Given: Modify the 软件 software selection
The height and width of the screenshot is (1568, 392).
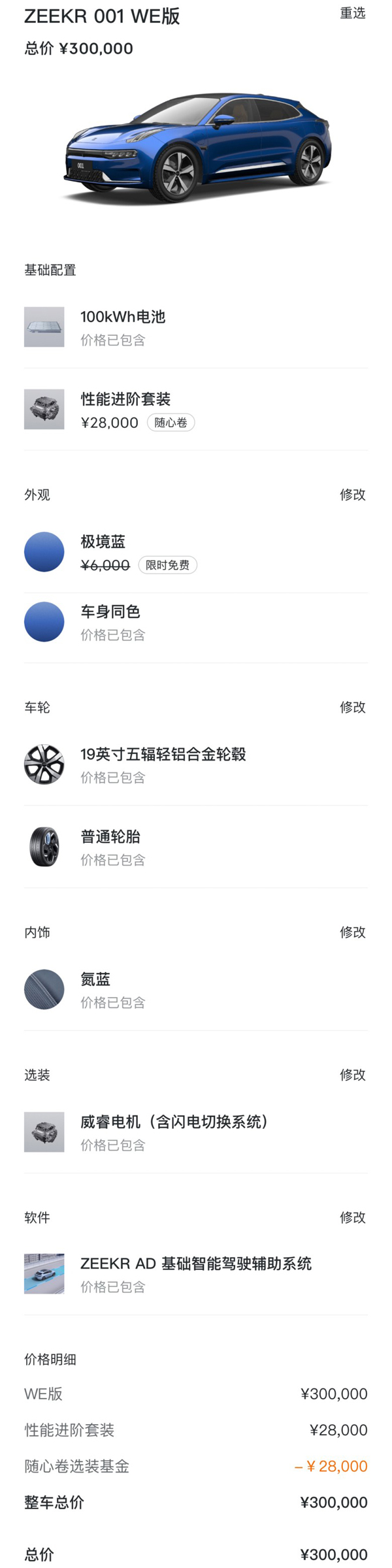Looking at the screenshot, I should 352,1217.
